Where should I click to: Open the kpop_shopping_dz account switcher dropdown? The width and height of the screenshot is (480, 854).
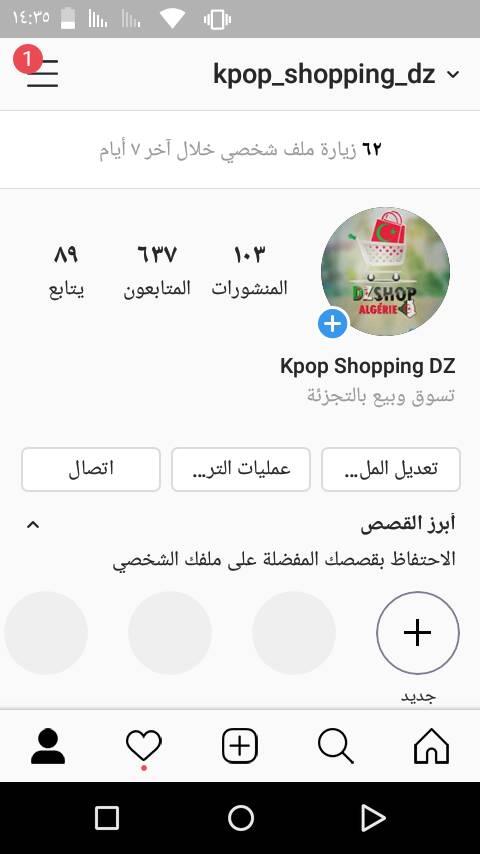click(x=336, y=74)
